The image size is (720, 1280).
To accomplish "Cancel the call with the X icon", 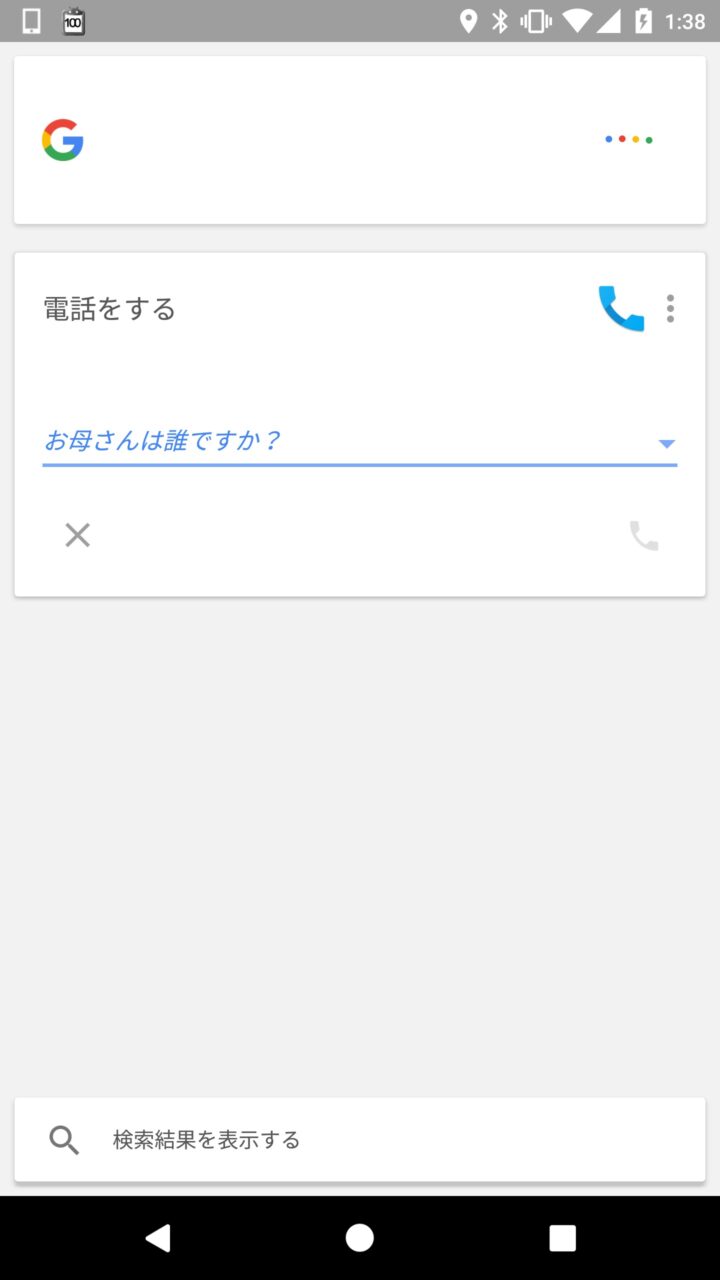I will pos(77,535).
